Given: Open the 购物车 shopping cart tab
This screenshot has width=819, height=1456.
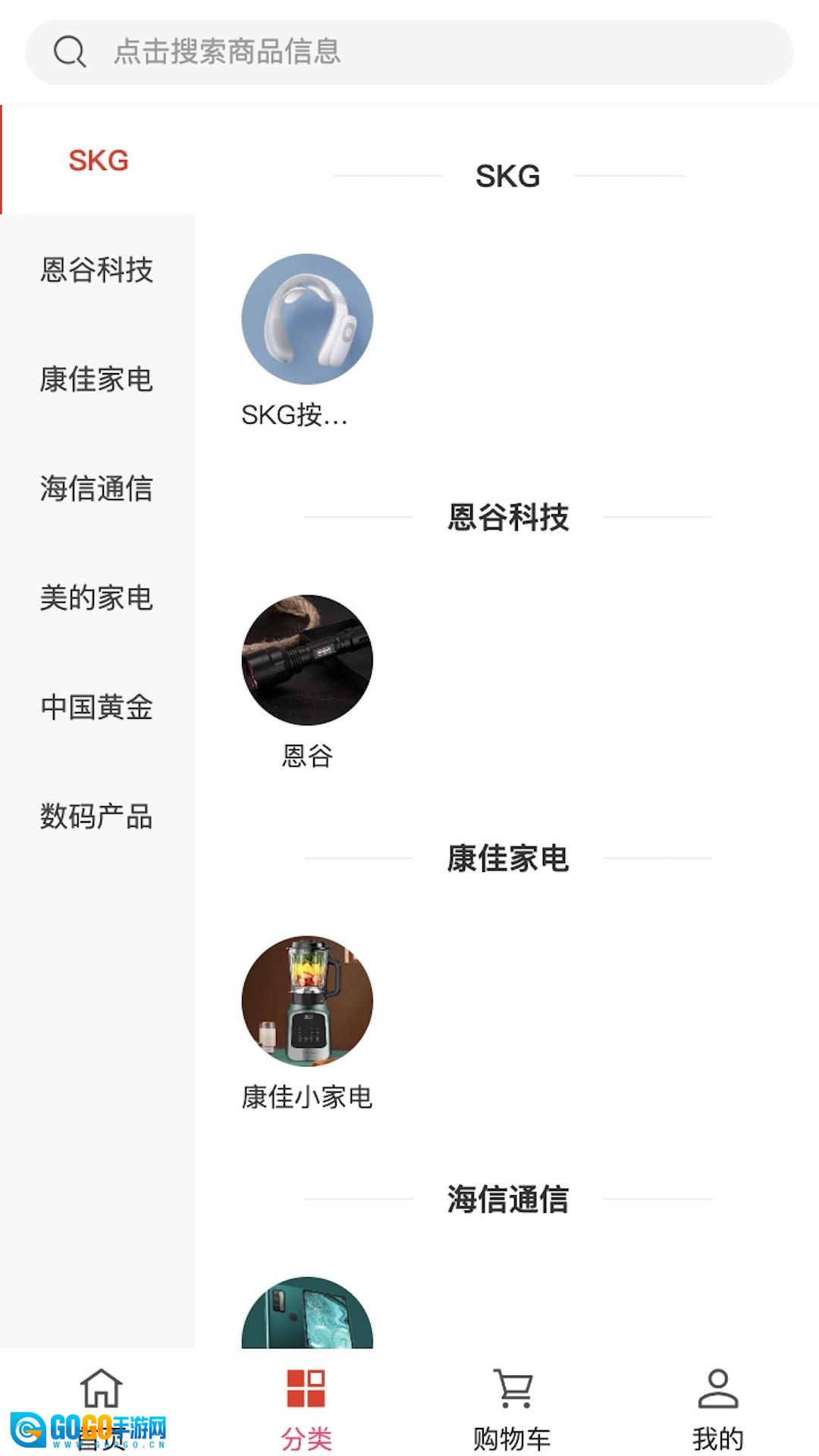Looking at the screenshot, I should [512, 1404].
